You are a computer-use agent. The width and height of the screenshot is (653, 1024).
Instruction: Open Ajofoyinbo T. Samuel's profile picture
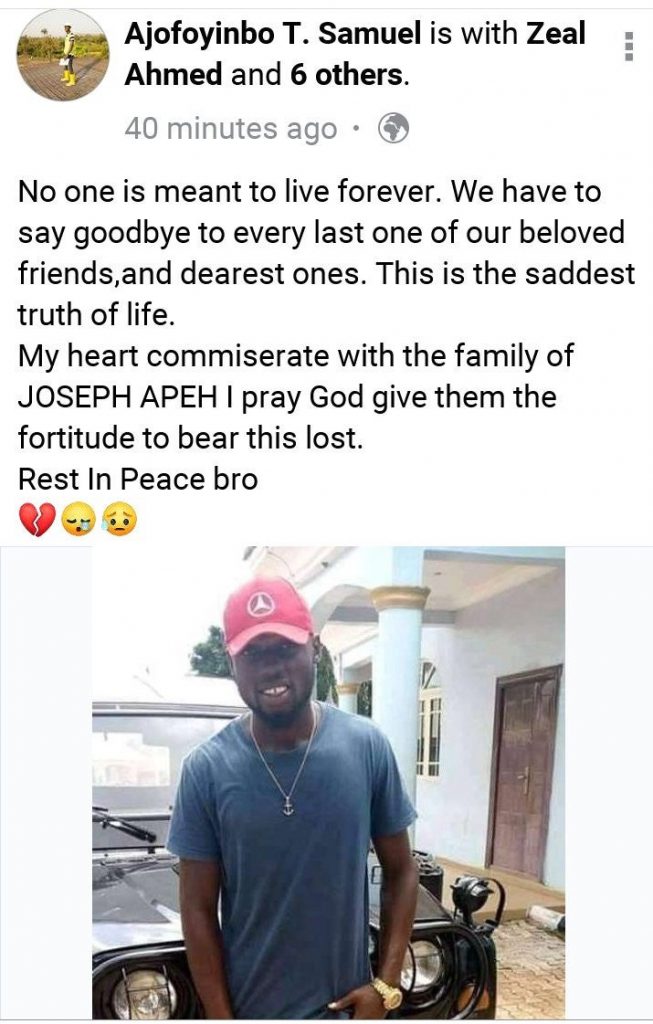tap(62, 54)
